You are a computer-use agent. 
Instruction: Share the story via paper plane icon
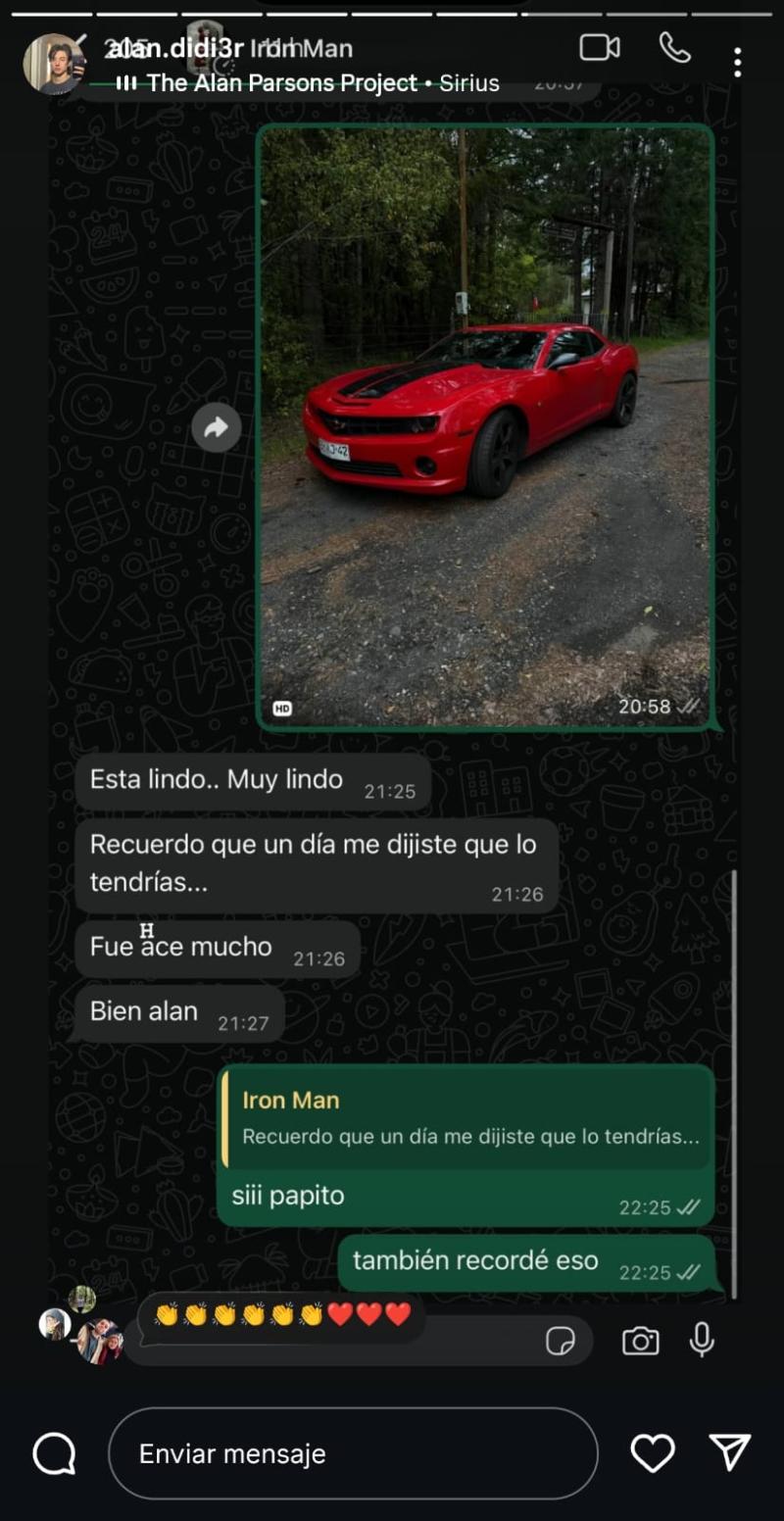coord(730,1452)
